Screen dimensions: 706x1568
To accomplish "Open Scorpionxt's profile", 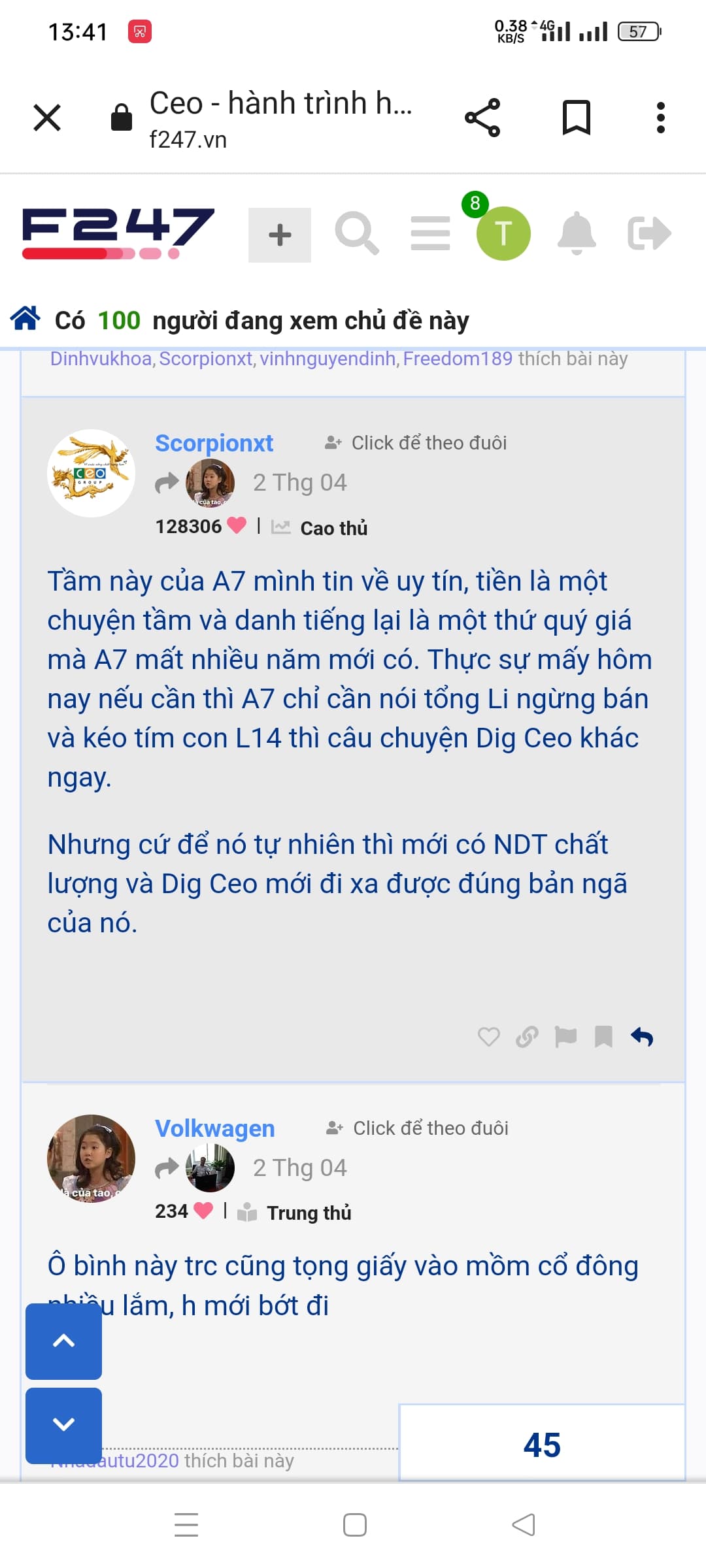I will (x=214, y=443).
